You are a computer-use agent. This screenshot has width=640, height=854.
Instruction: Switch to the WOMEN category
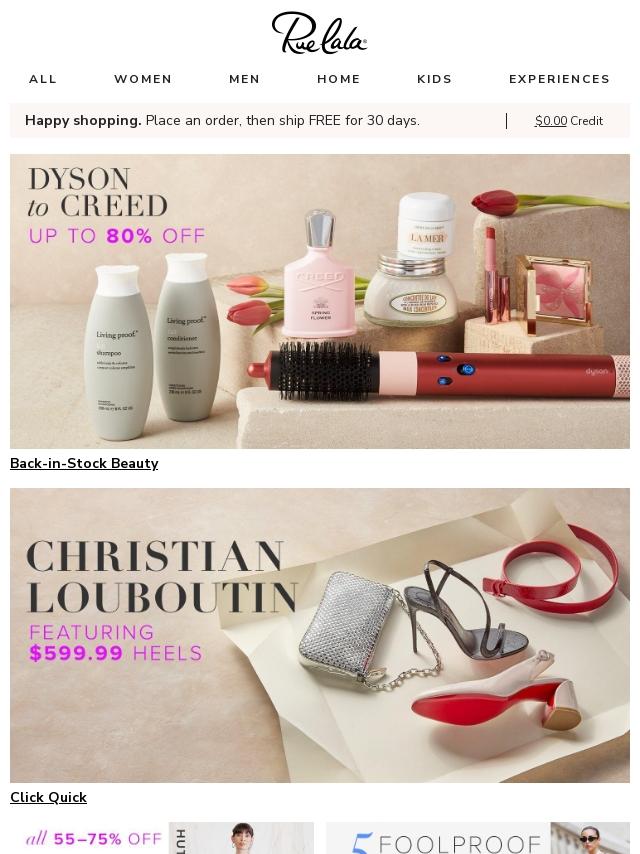click(143, 79)
